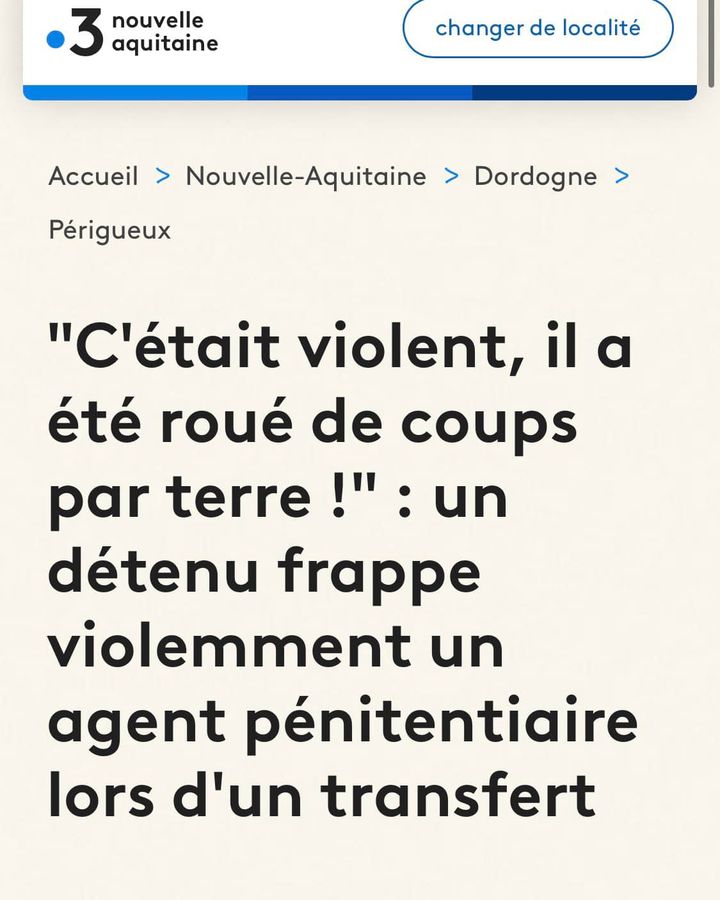This screenshot has height=900, width=720.
Task: Open the Nouvelle-Aquitaine breadcrumb link
Action: (305, 176)
